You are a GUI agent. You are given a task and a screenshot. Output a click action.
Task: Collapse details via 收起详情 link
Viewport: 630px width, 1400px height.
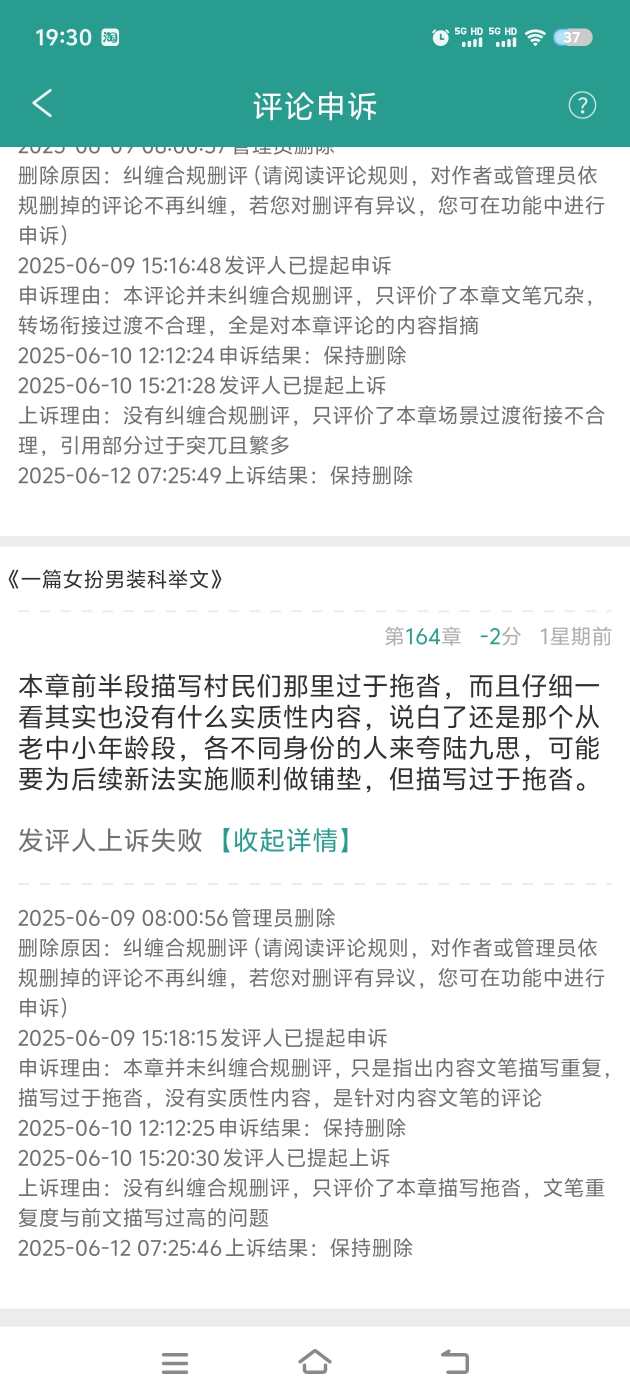285,841
